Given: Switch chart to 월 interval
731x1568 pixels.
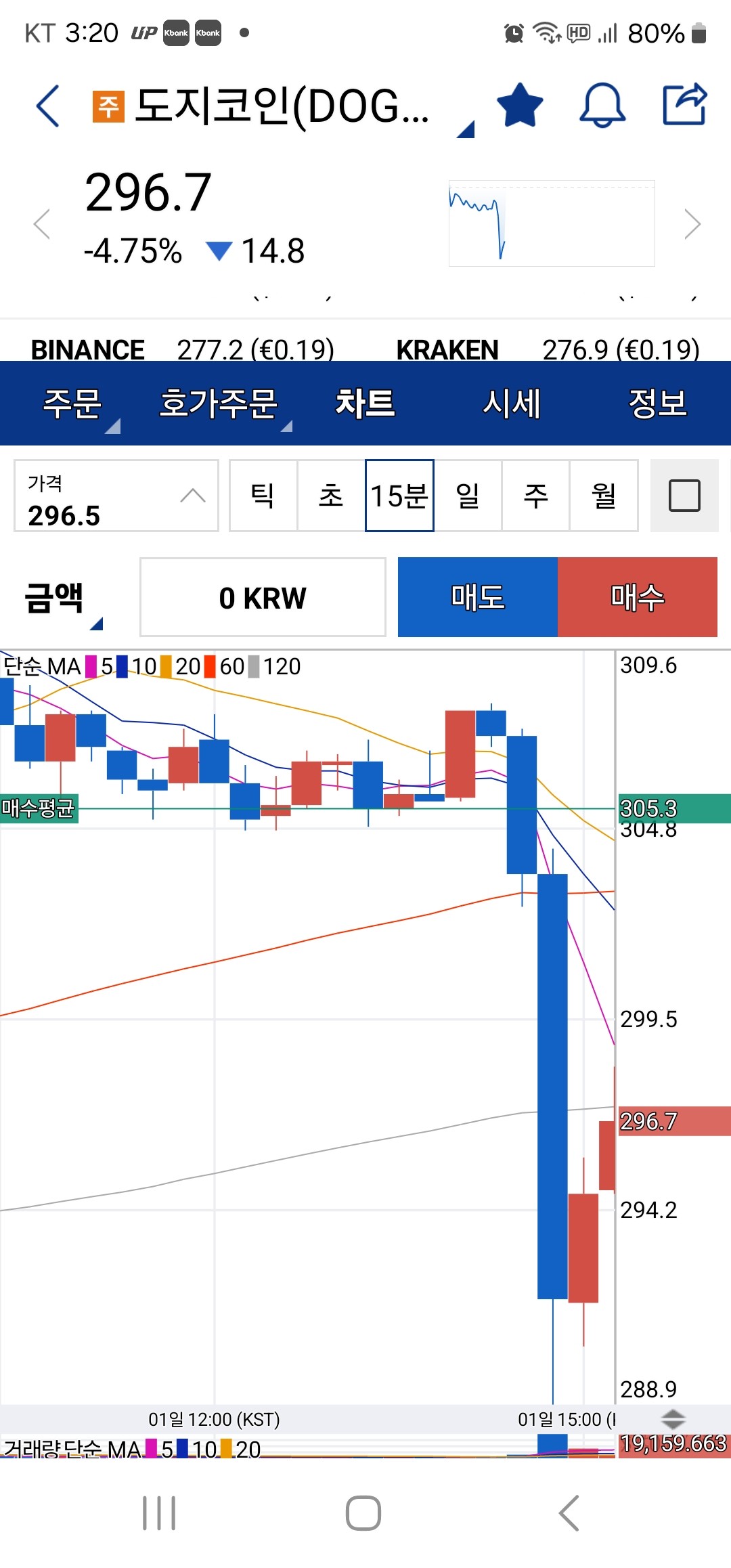Looking at the screenshot, I should coord(604,496).
